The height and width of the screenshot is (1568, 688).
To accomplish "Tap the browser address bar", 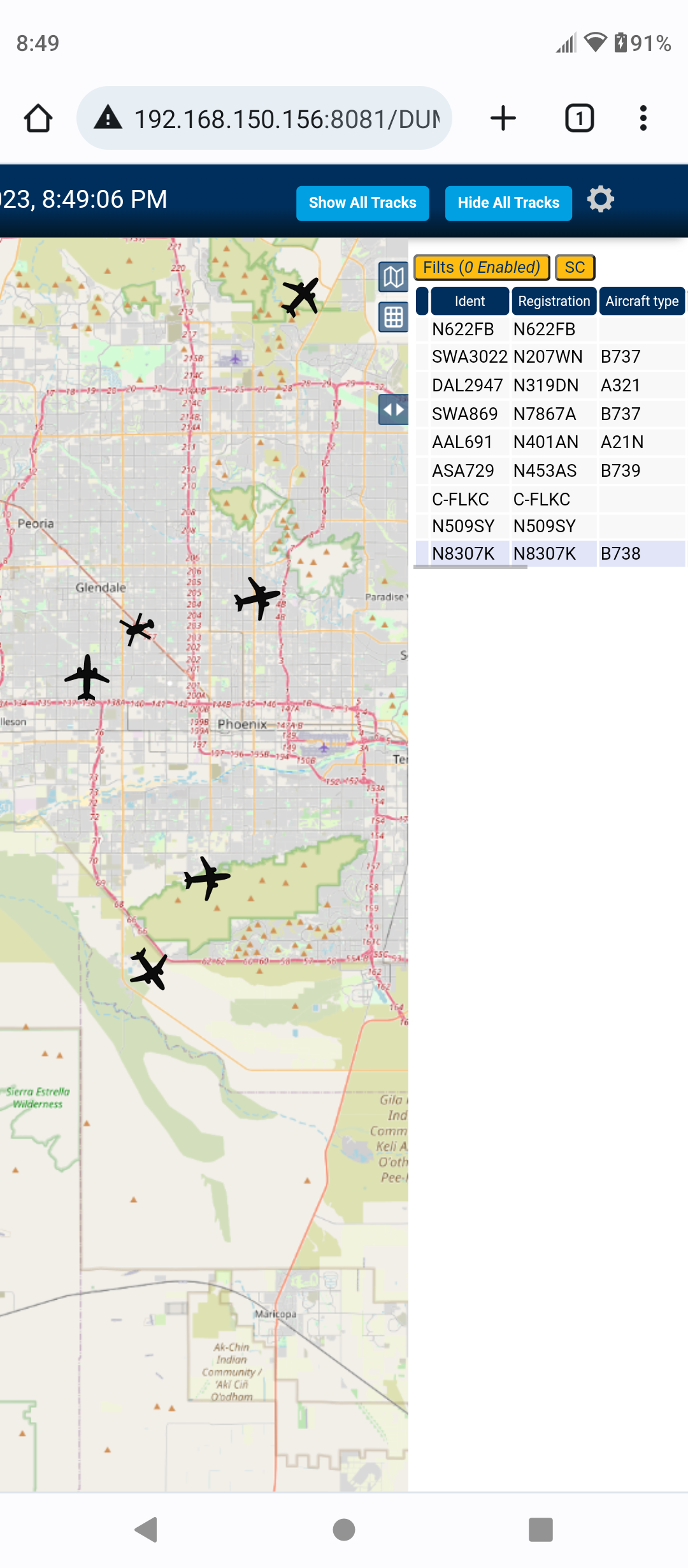I will click(x=264, y=119).
